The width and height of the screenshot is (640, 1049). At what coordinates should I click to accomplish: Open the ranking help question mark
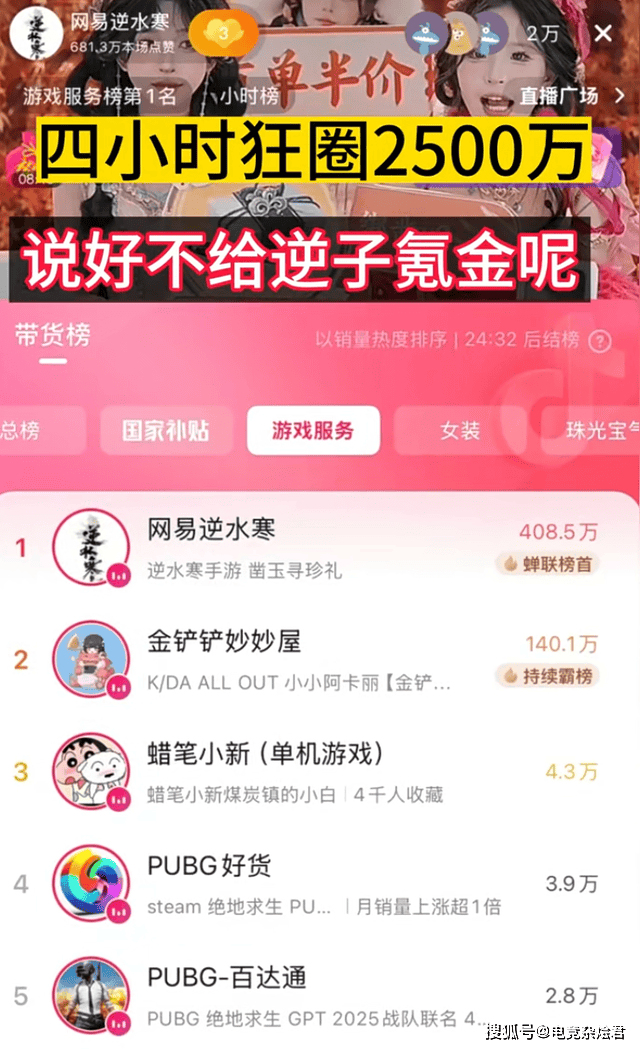(x=600, y=340)
